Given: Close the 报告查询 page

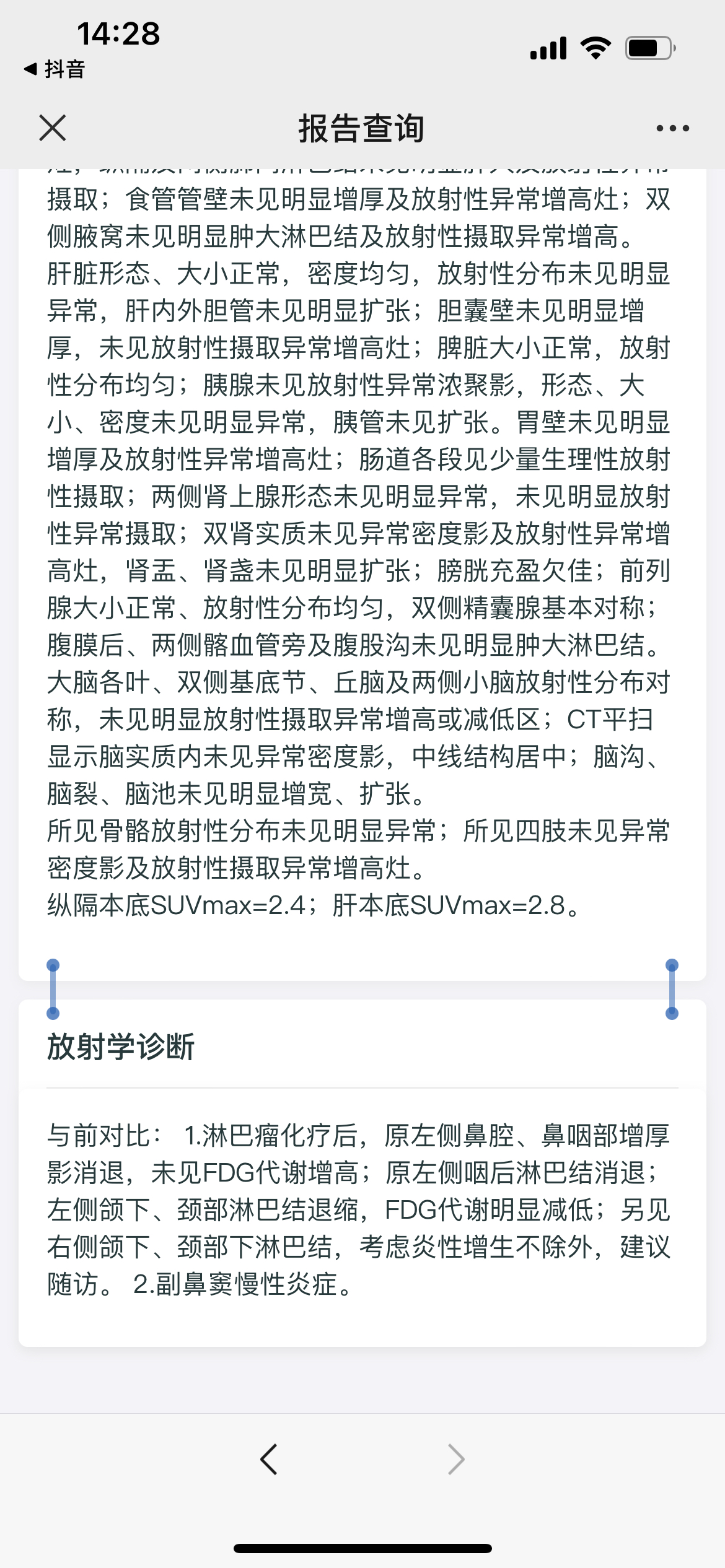Looking at the screenshot, I should coord(53,128).
